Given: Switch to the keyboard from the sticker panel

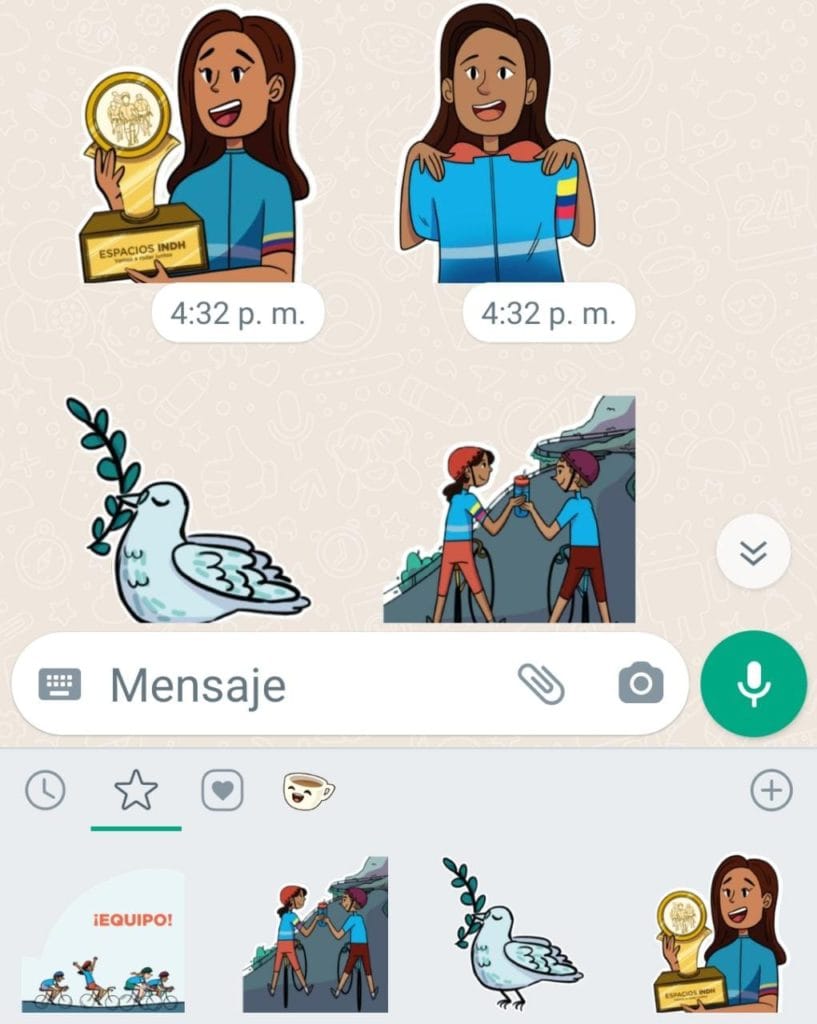Looking at the screenshot, I should tap(59, 685).
